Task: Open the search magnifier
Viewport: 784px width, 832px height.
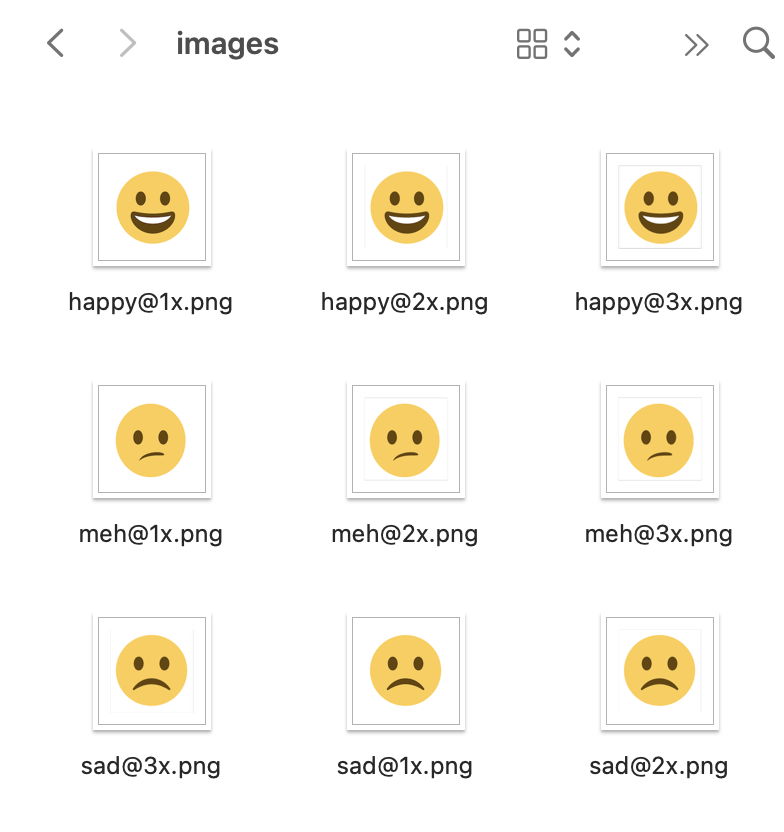Action: (x=758, y=43)
